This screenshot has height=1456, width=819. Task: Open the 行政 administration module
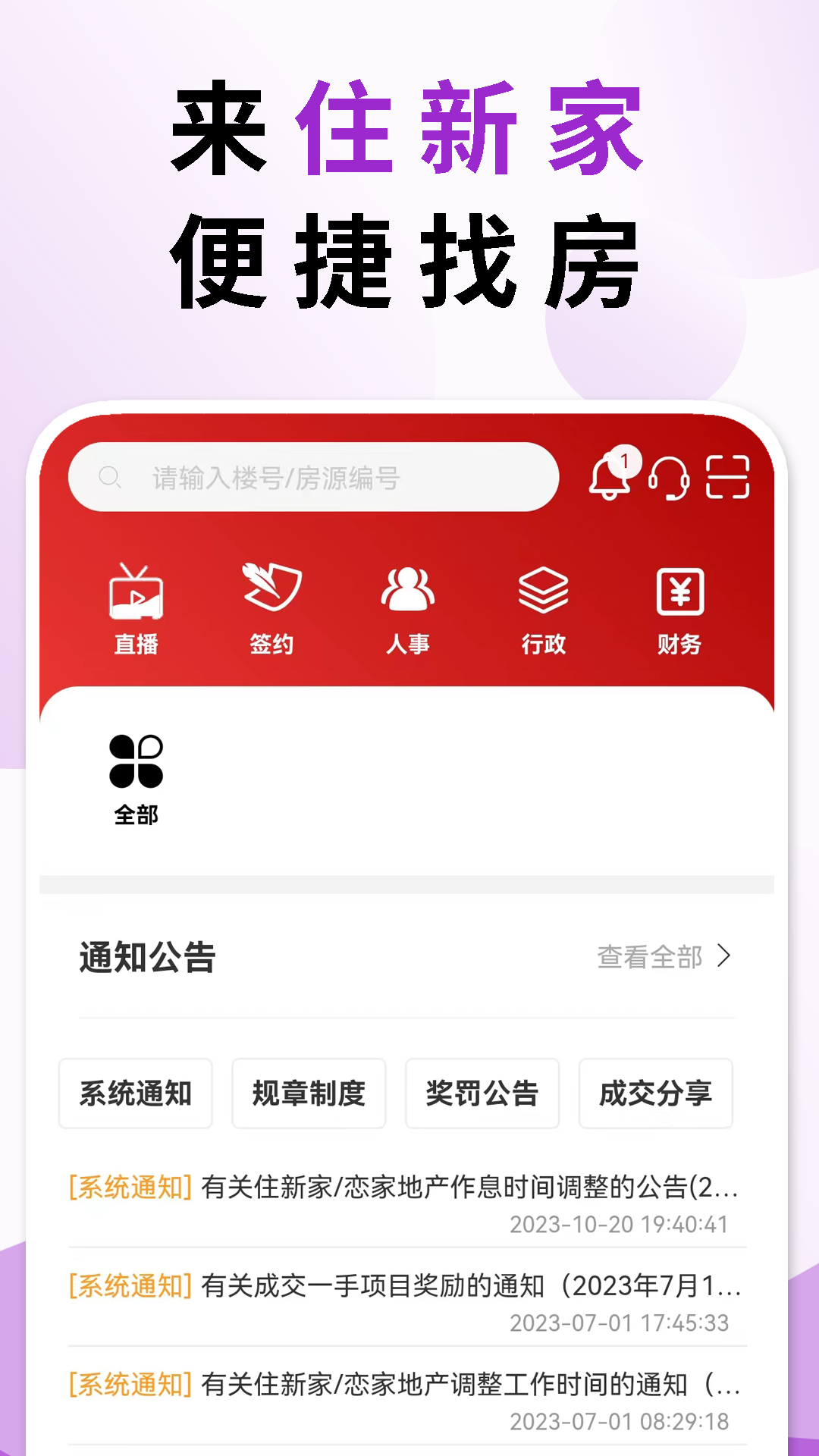click(543, 607)
